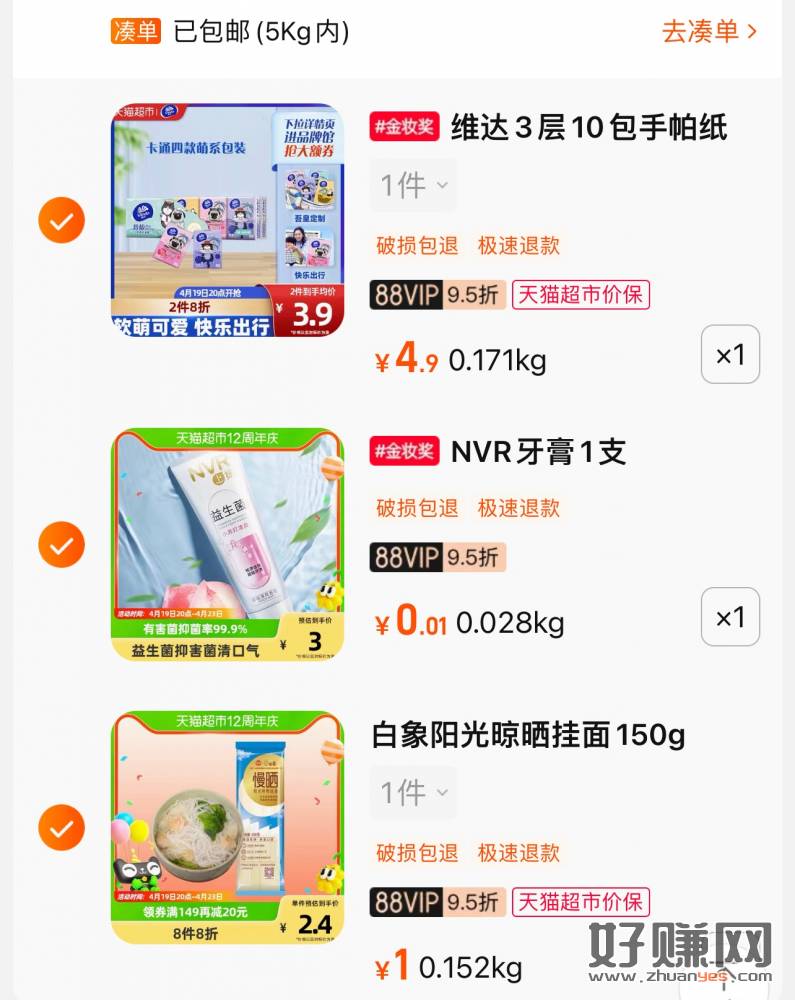Viewport: 795px width, 1000px height.
Task: Expand the 1件 dropdown for 白象挂面
Action: (413, 793)
